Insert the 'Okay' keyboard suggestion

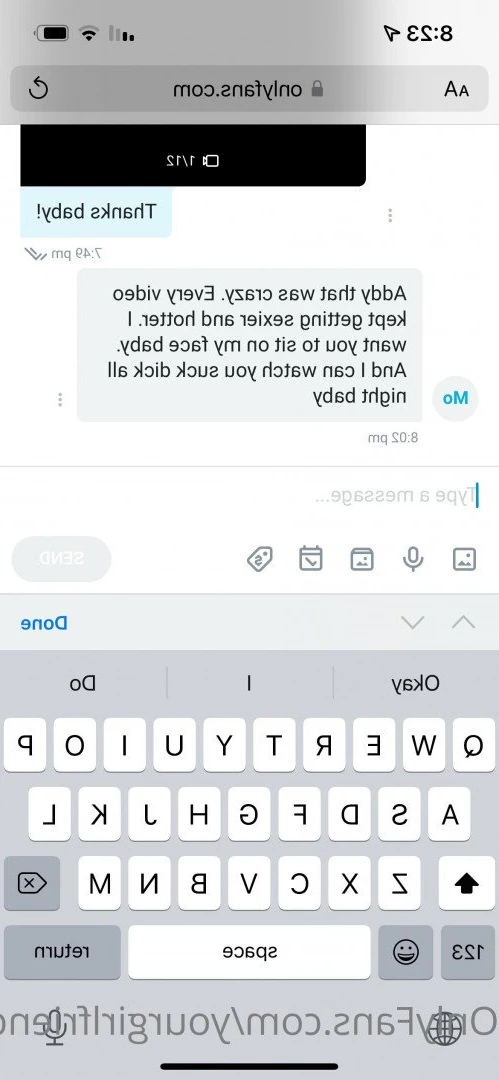tap(415, 683)
